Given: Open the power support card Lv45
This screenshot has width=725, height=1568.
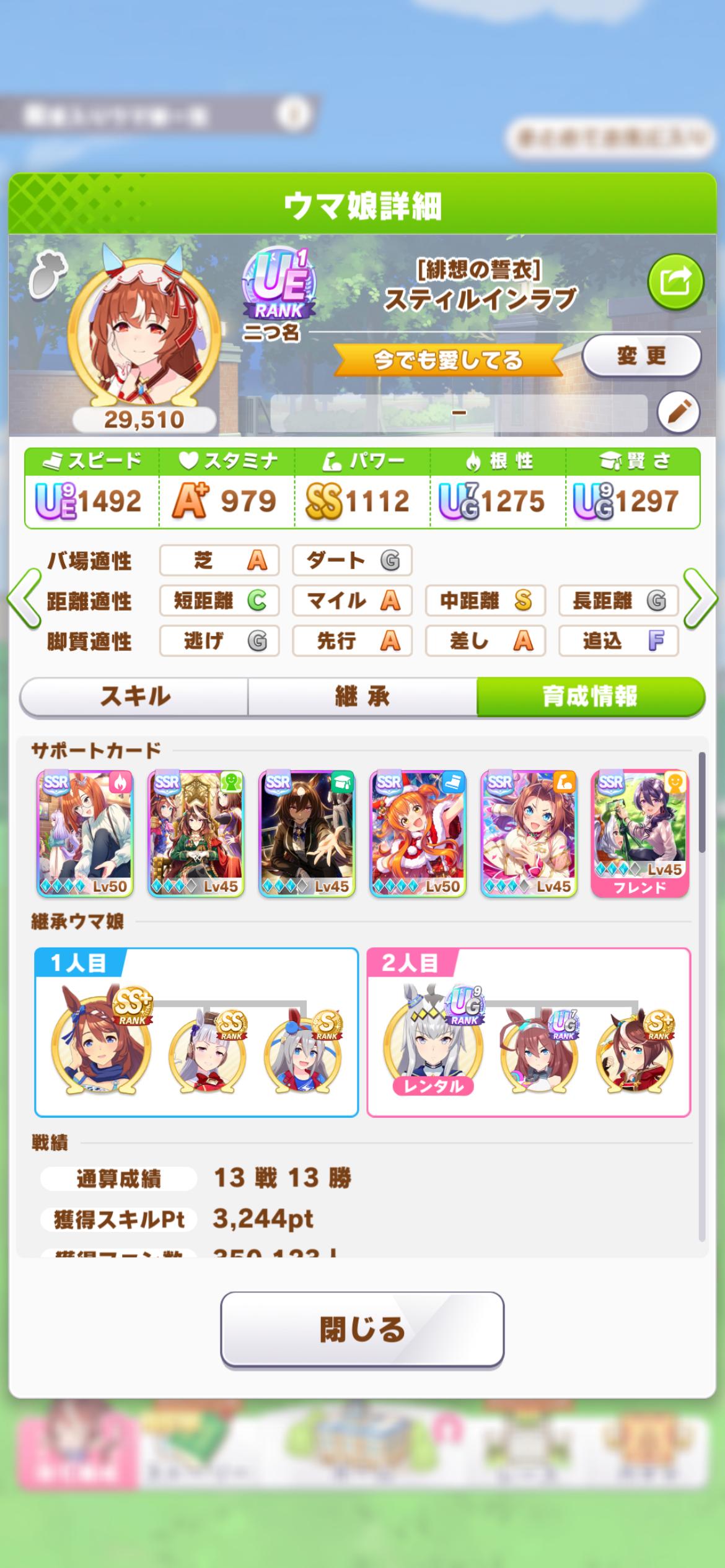Looking at the screenshot, I should (x=529, y=833).
